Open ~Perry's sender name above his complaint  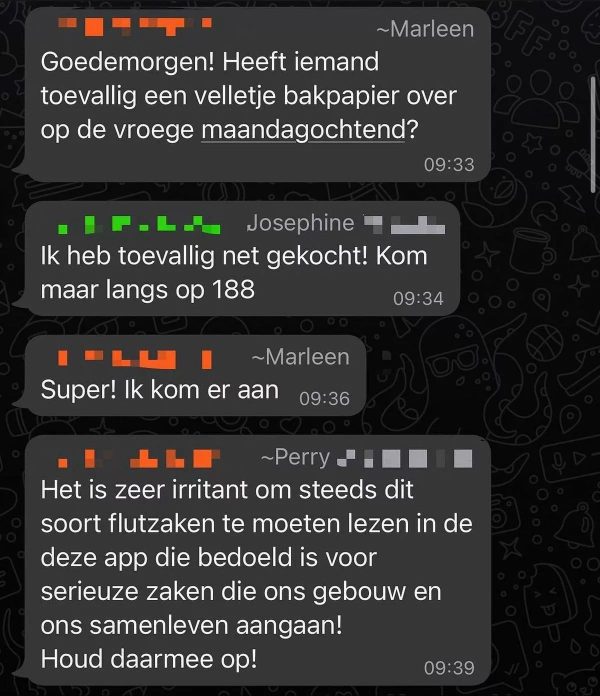click(x=295, y=458)
